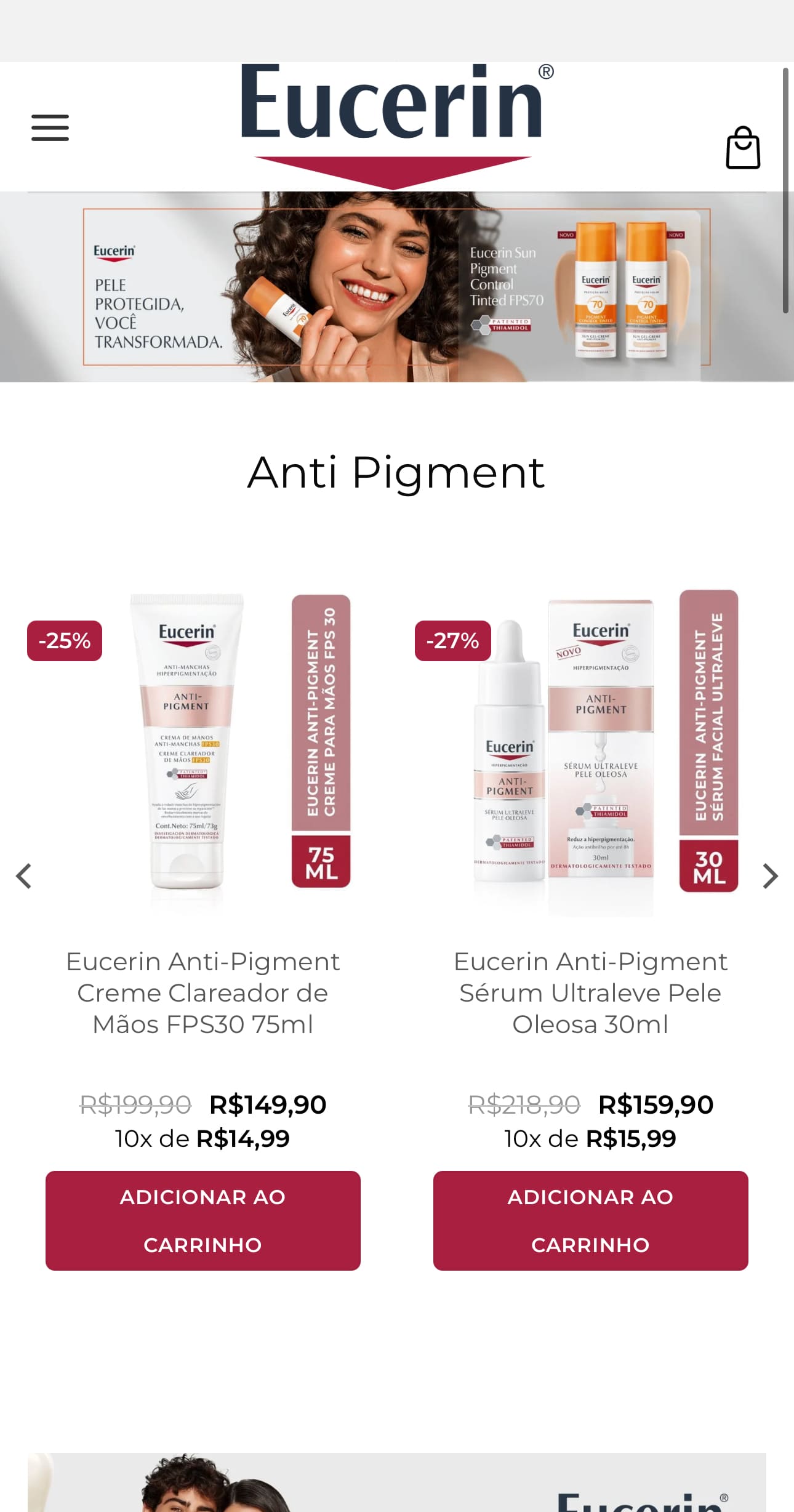Show next products in Anti Pigment carousel
This screenshot has height=1512, width=794.
[771, 876]
